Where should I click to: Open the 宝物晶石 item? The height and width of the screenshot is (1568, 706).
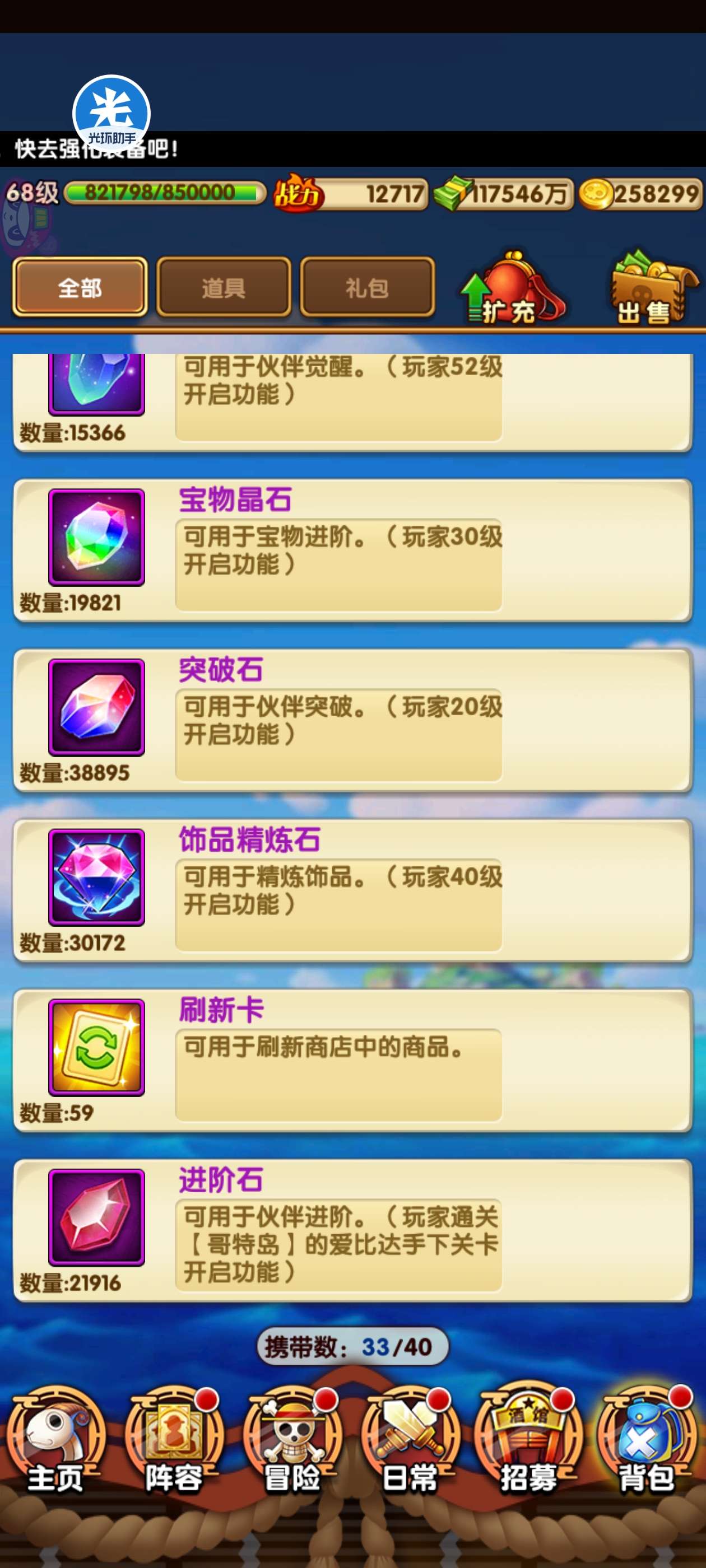[96, 537]
